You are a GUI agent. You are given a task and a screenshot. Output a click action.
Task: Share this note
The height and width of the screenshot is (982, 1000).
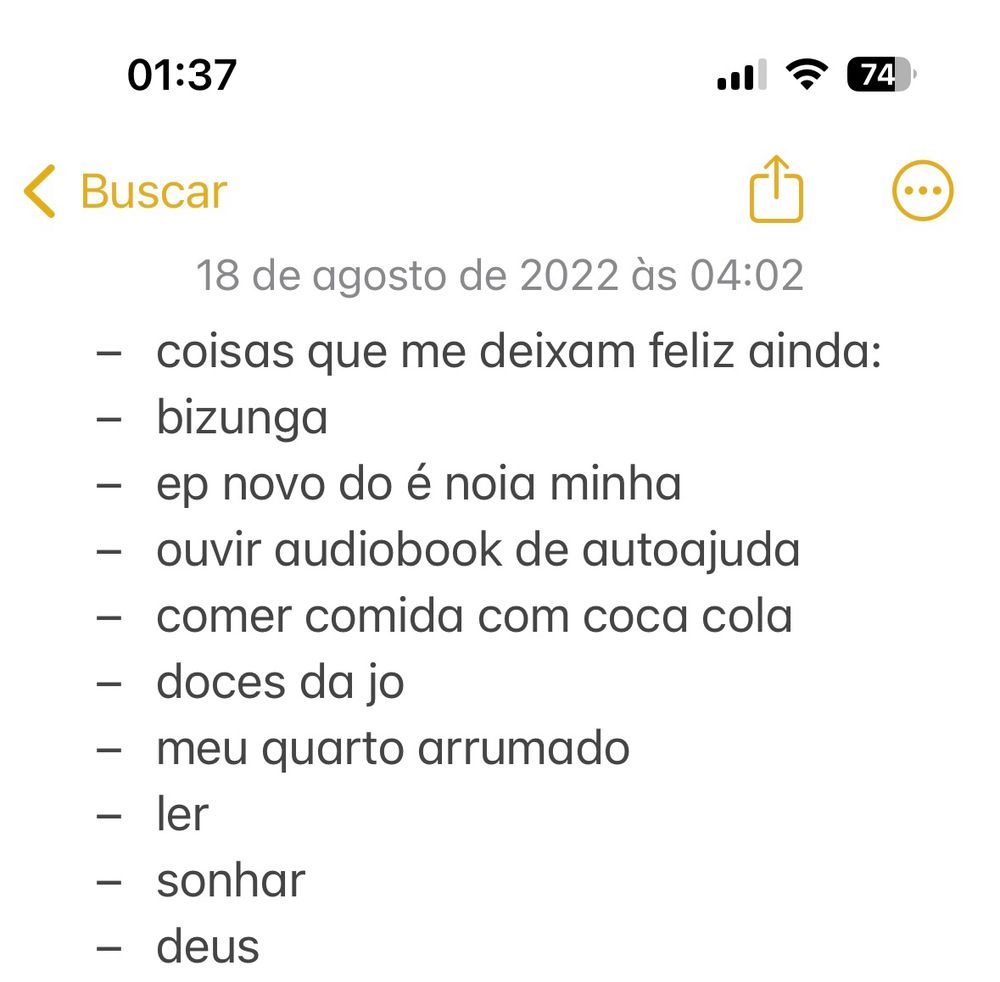(x=776, y=190)
